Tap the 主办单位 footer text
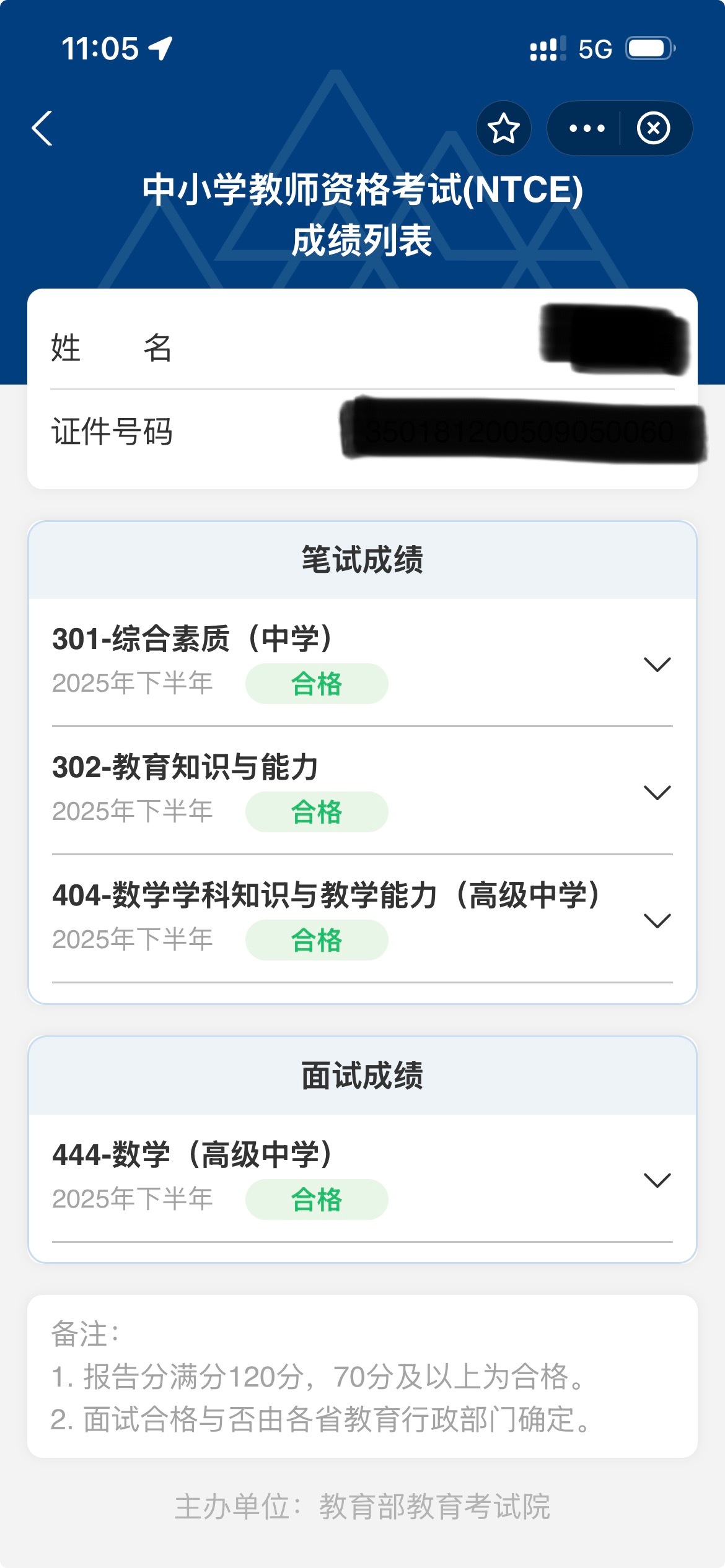 tap(362, 1506)
